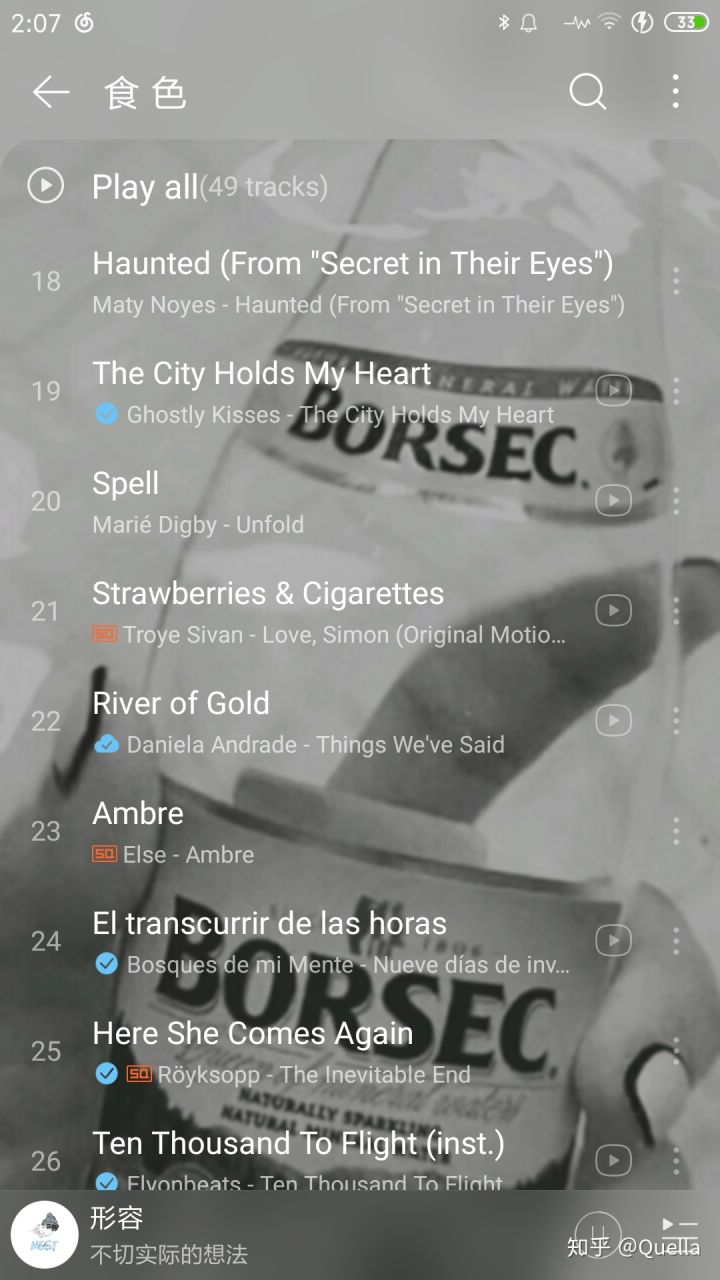Watch video for El transcurrir de las horas
The width and height of the screenshot is (720, 1280).
click(613, 940)
